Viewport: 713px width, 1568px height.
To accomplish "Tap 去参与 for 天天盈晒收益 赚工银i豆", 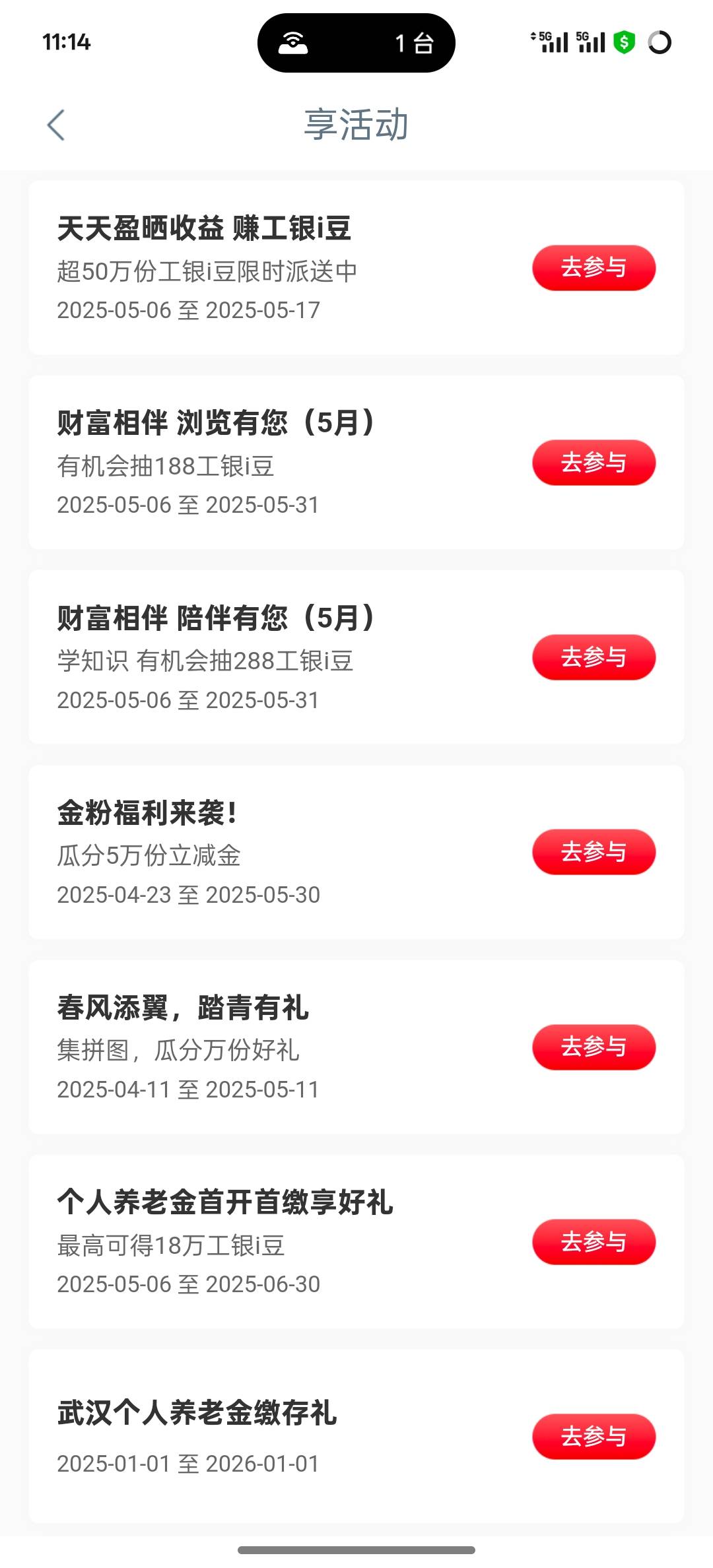I will 594,268.
